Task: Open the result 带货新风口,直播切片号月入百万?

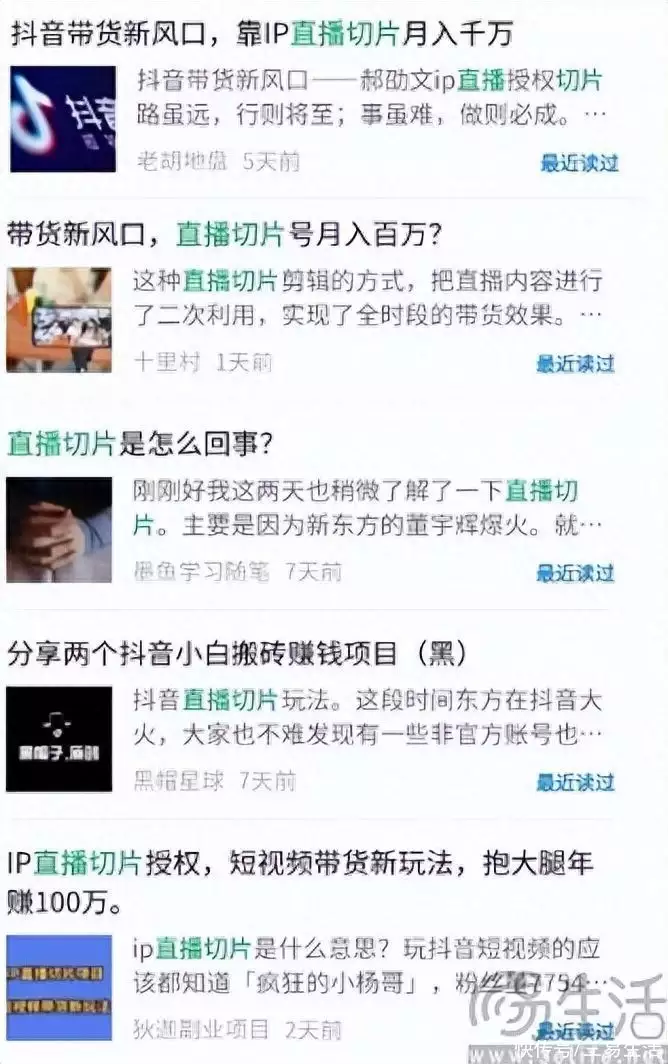Action: 225,235
